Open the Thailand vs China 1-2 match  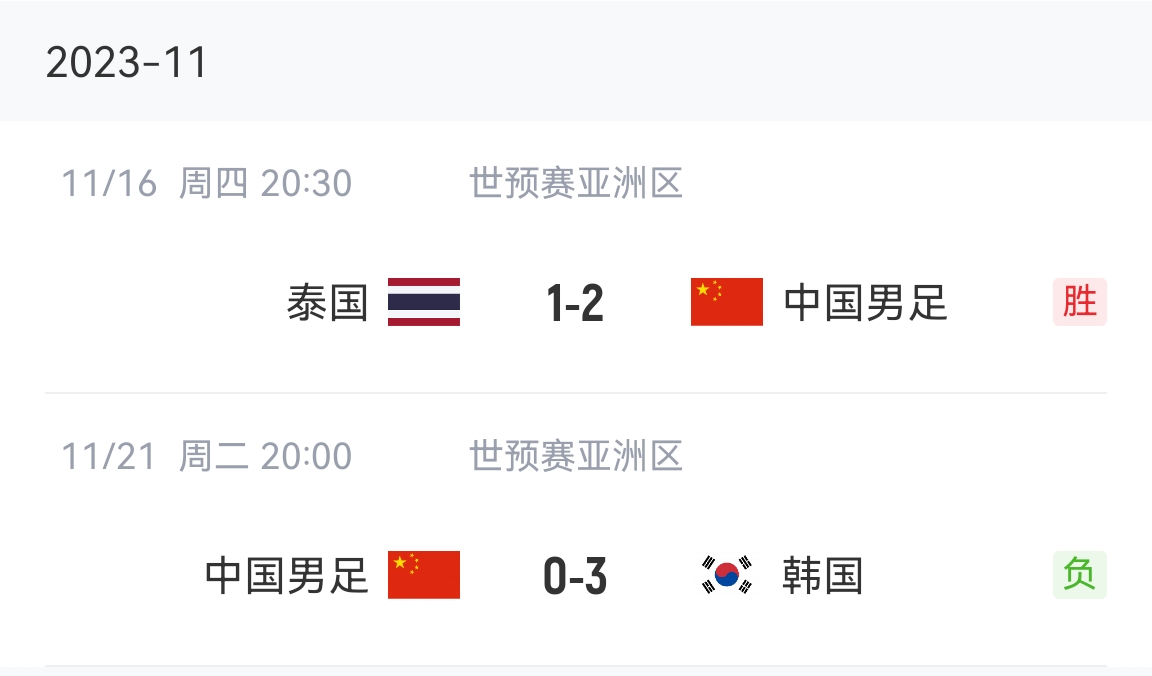click(x=576, y=302)
